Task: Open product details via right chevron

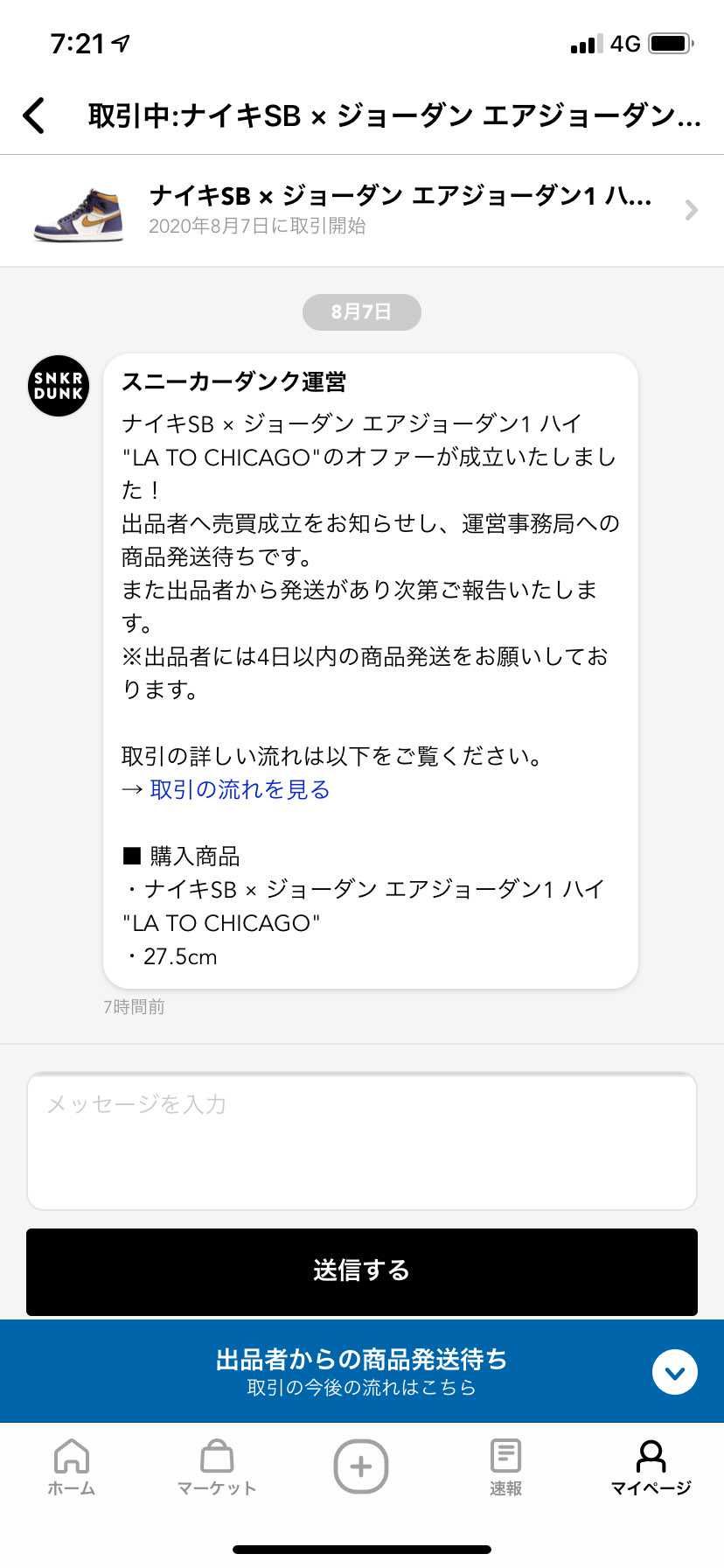Action: 692,210
